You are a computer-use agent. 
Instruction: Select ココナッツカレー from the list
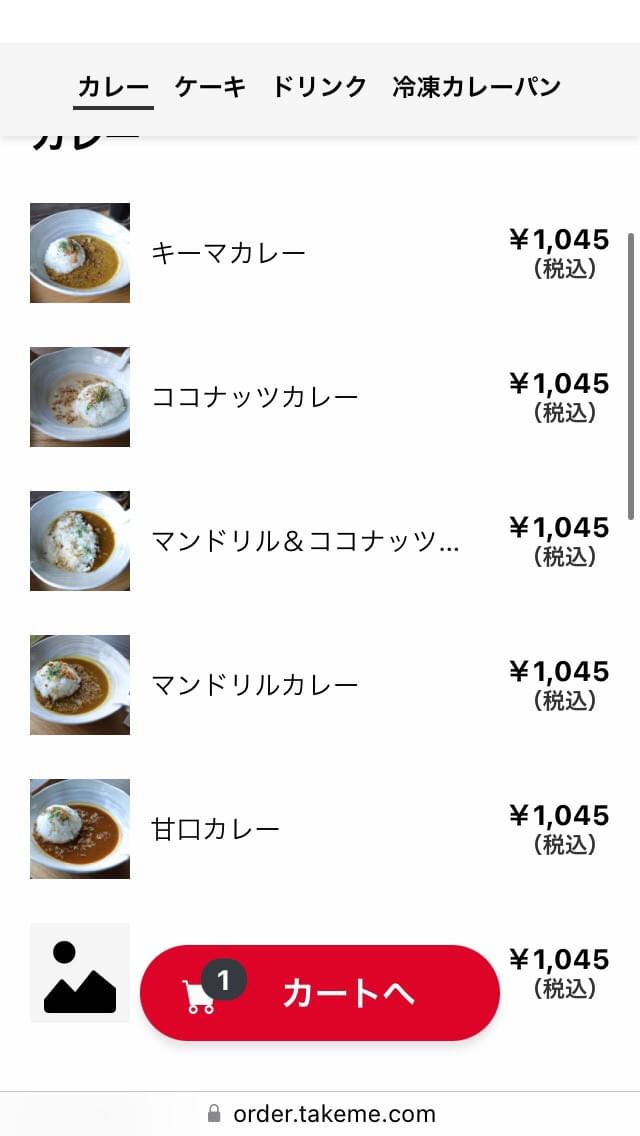tap(254, 398)
